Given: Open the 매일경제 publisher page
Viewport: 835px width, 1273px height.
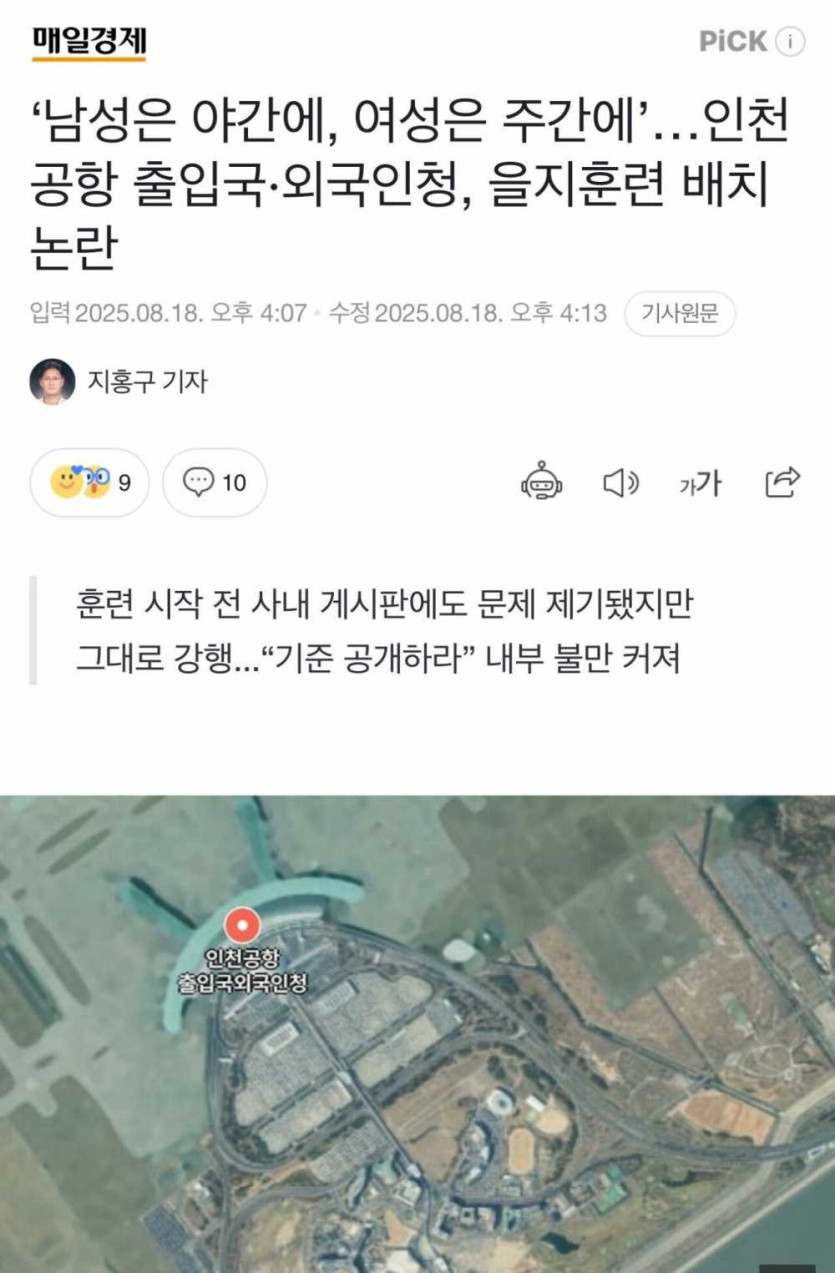Looking at the screenshot, I should [89, 41].
